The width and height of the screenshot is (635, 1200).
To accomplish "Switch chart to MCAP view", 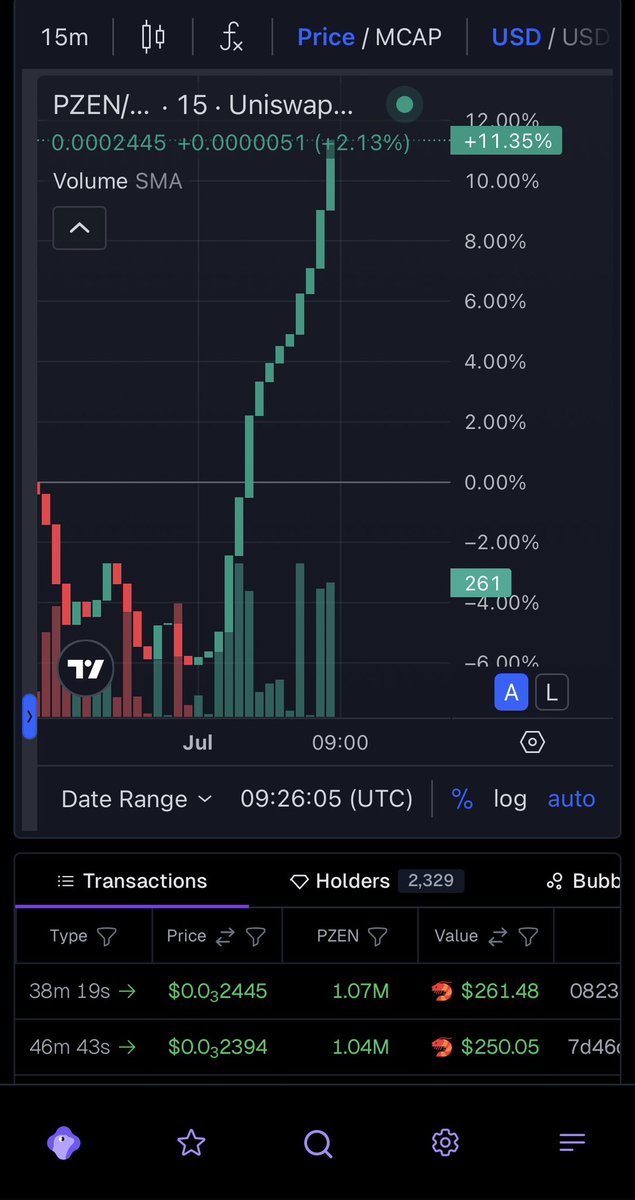I will (407, 38).
